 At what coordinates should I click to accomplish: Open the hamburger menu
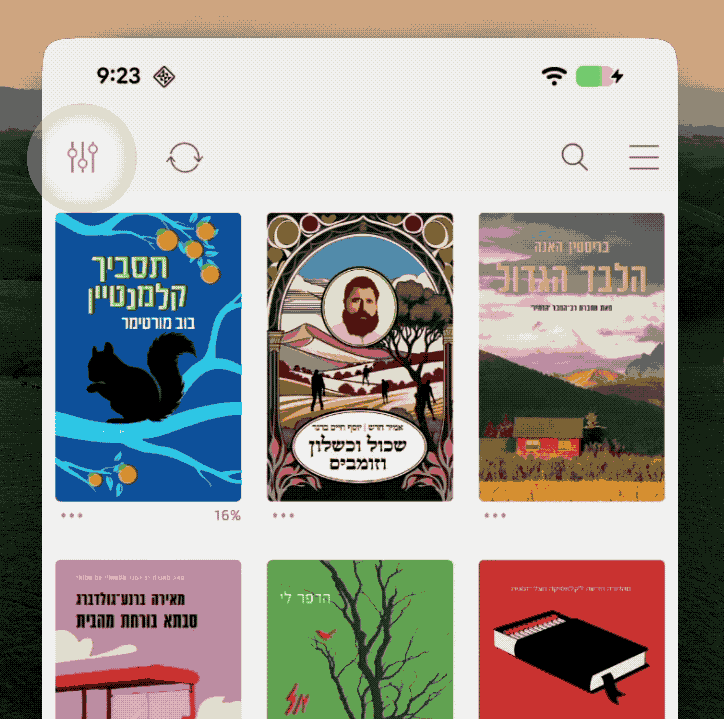click(x=643, y=157)
